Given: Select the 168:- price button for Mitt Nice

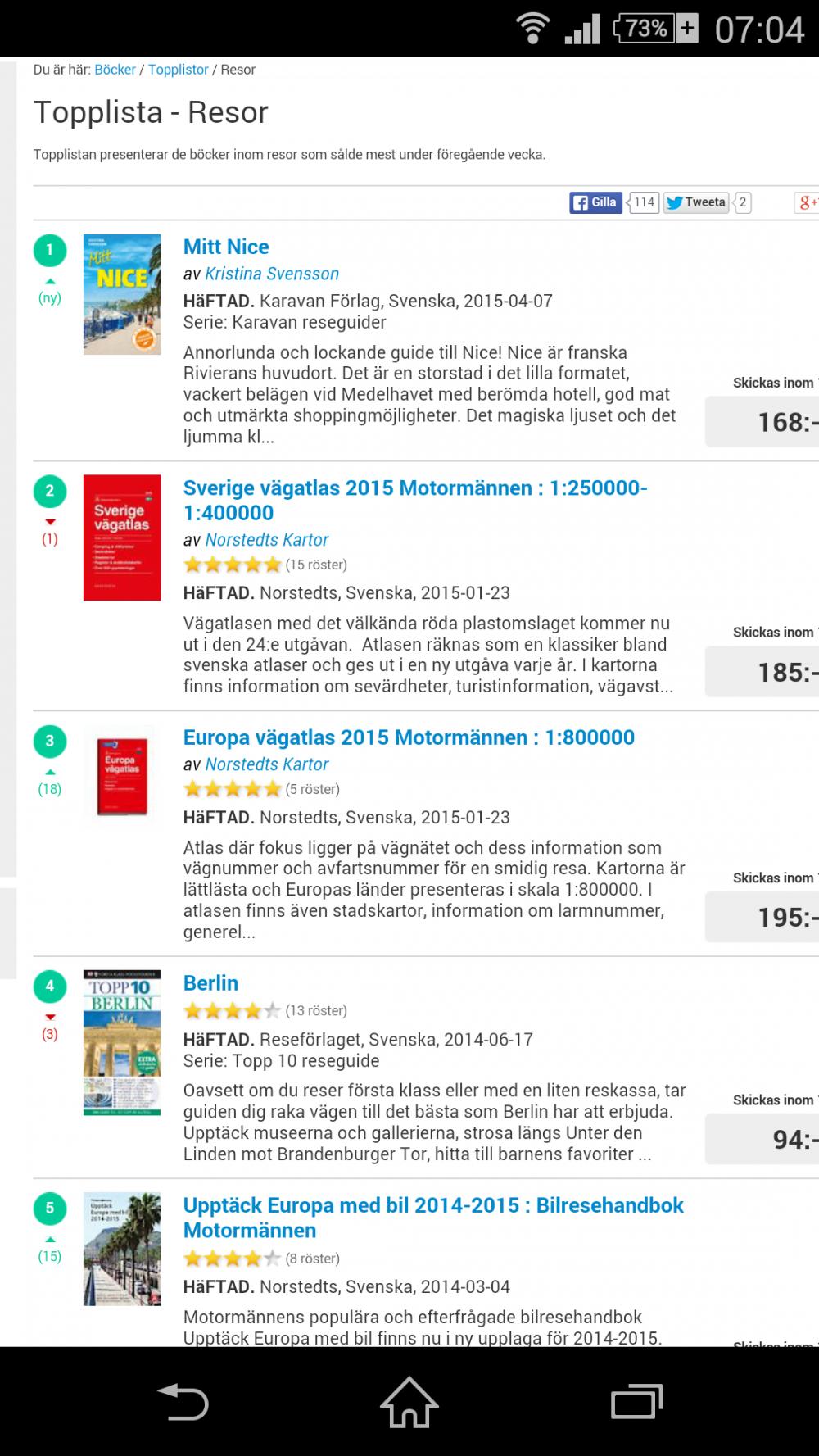Looking at the screenshot, I should pyautogui.click(x=762, y=422).
